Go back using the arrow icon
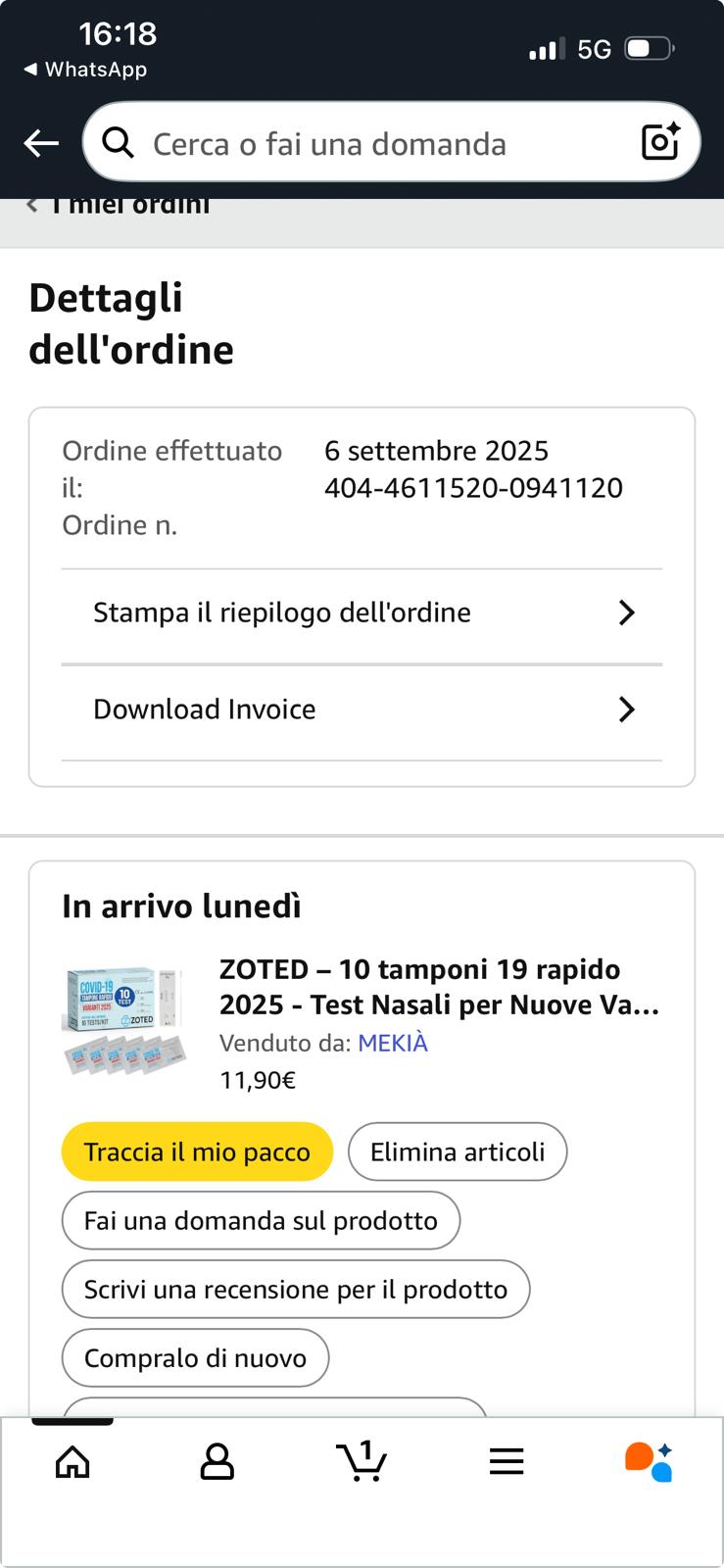Image resolution: width=724 pixels, height=1568 pixels. click(41, 143)
